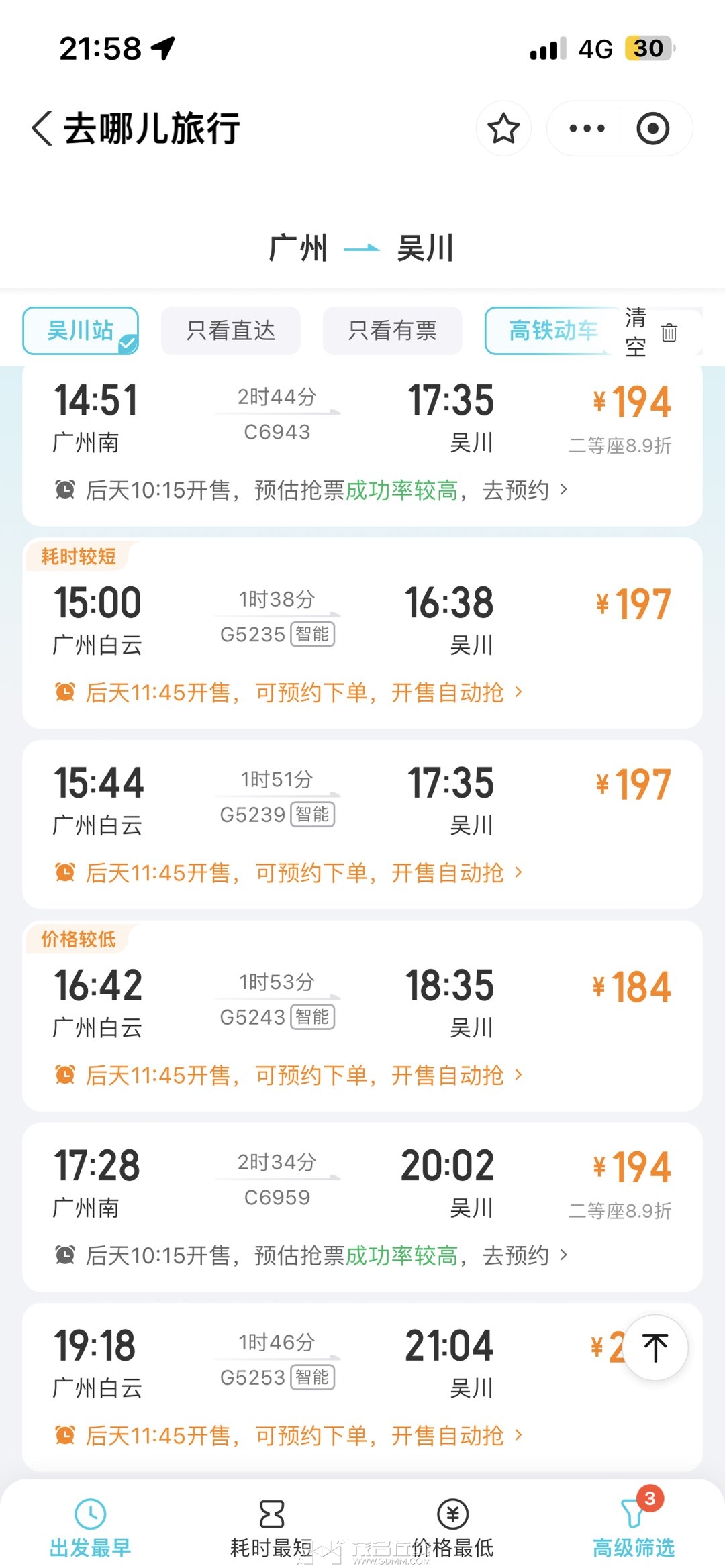
Task: Favorite this mini program with the star
Action: coord(503,128)
